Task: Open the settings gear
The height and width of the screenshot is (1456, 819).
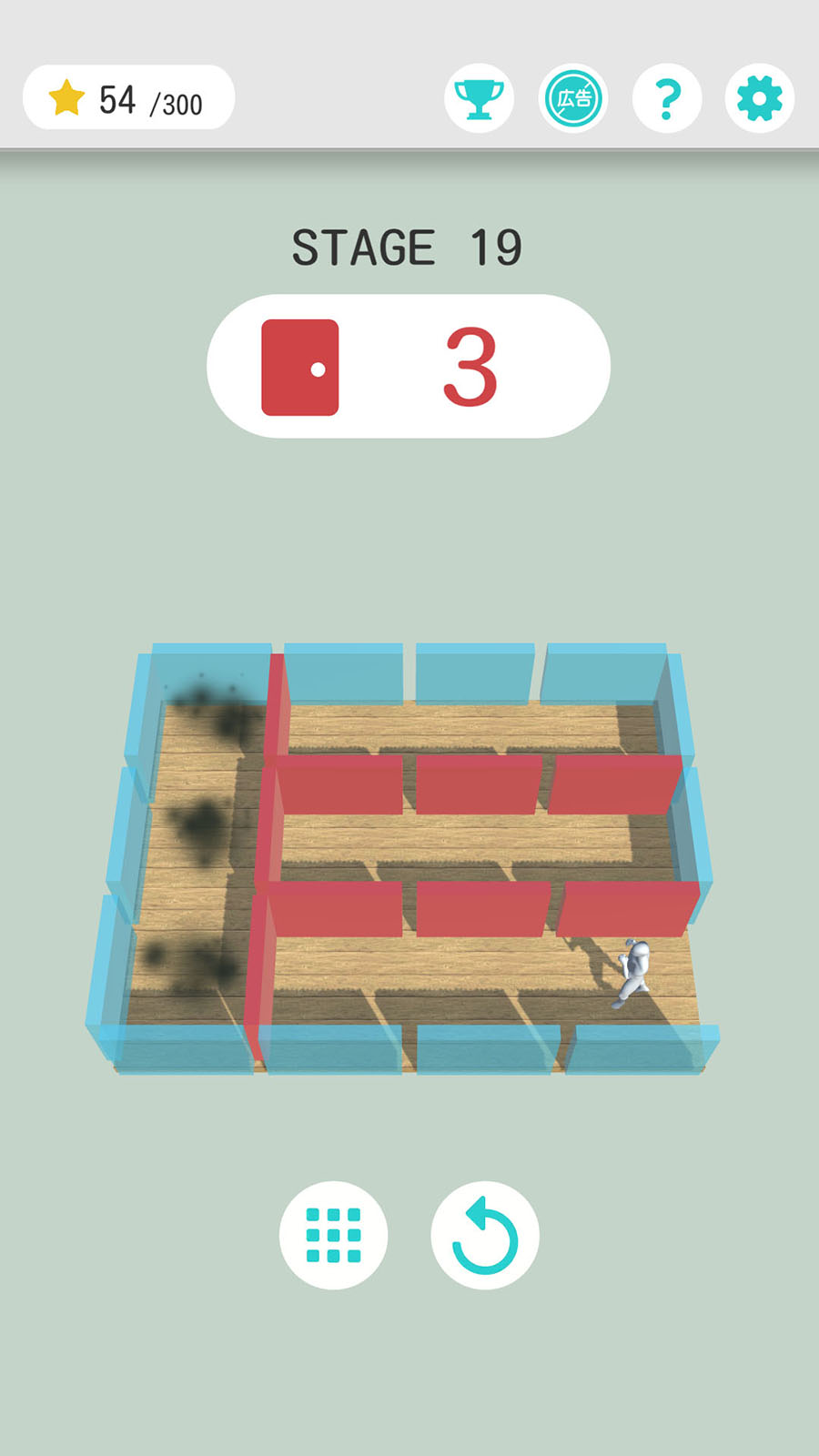Action: pos(760,98)
